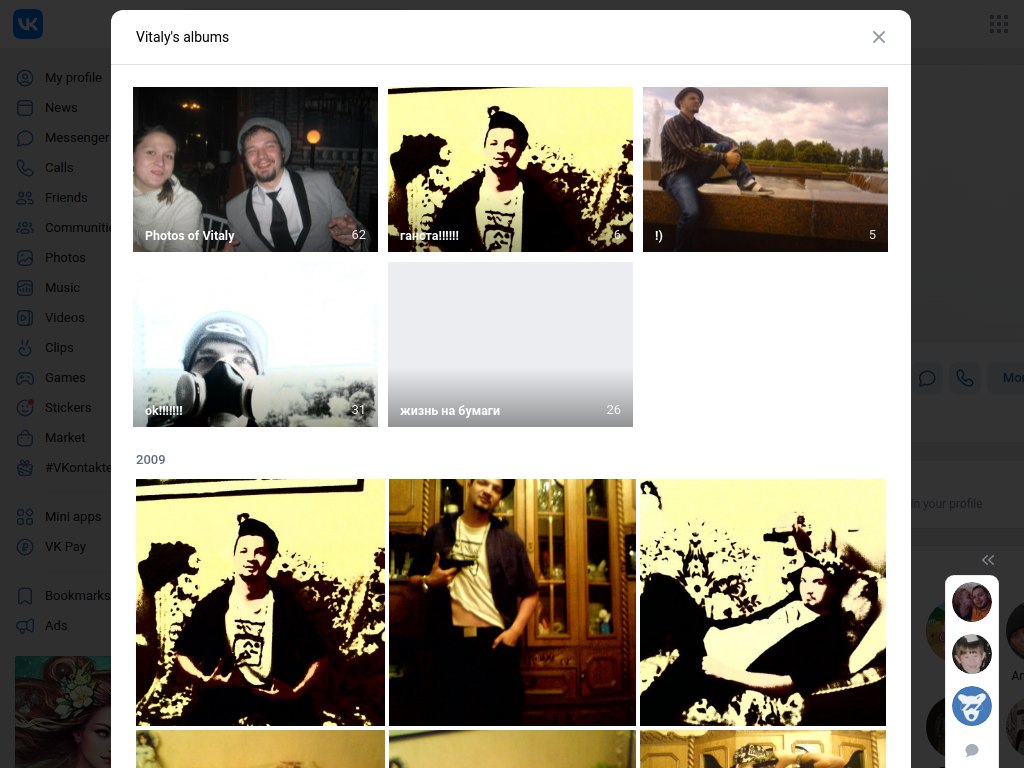The image size is (1024, 768).
Task: Close the Vitaly's albums dialog
Action: point(878,37)
